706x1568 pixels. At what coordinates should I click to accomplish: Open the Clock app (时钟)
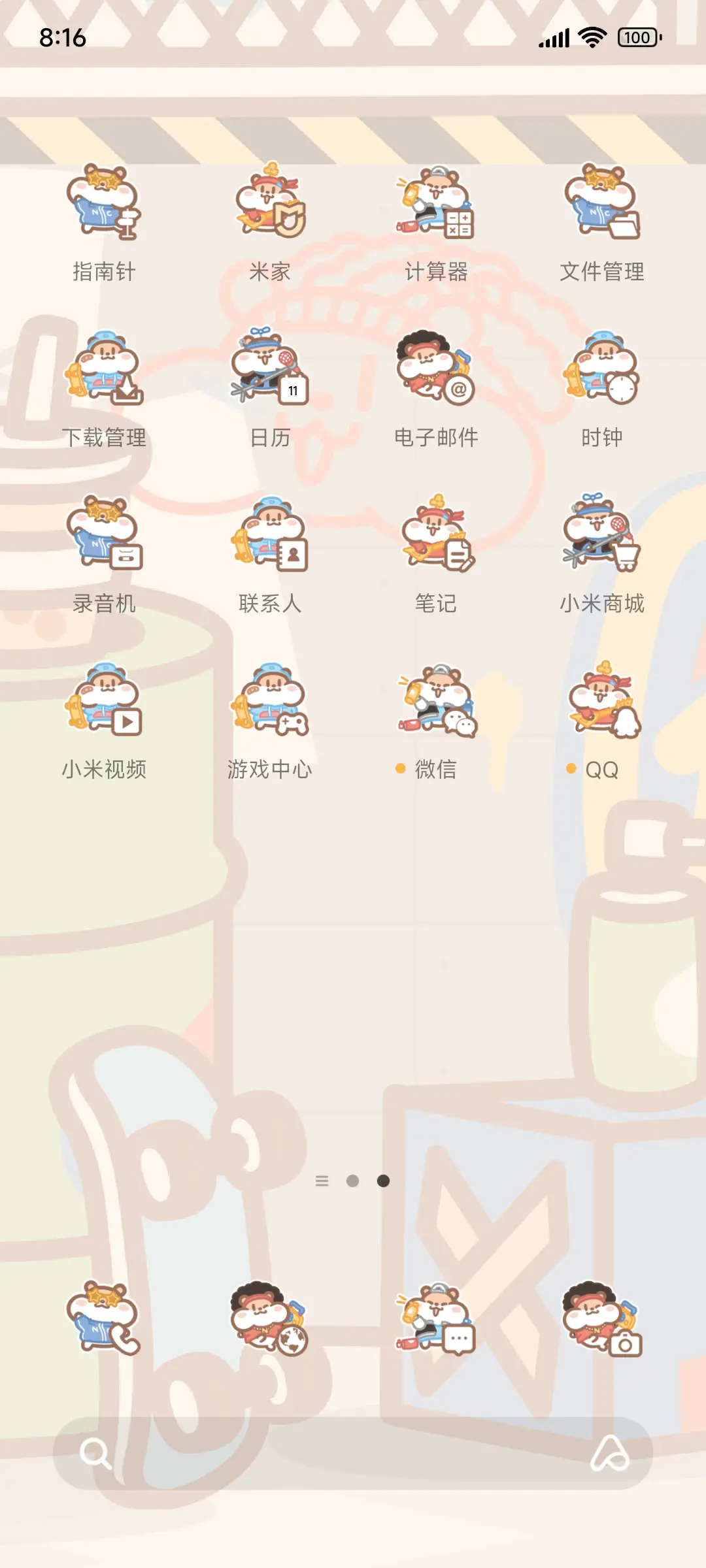pyautogui.click(x=603, y=372)
